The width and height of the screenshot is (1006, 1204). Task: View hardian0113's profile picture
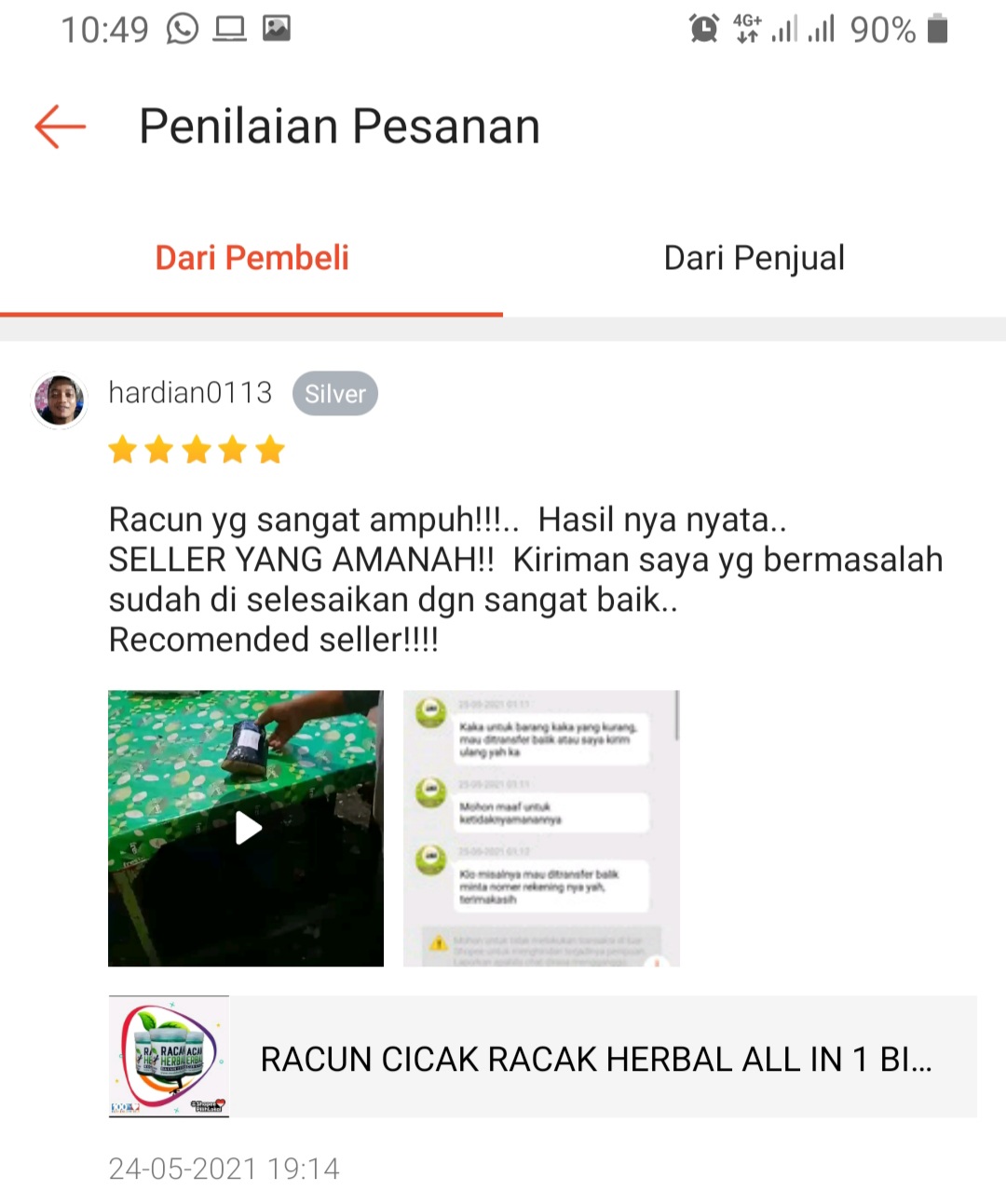pyautogui.click(x=60, y=401)
